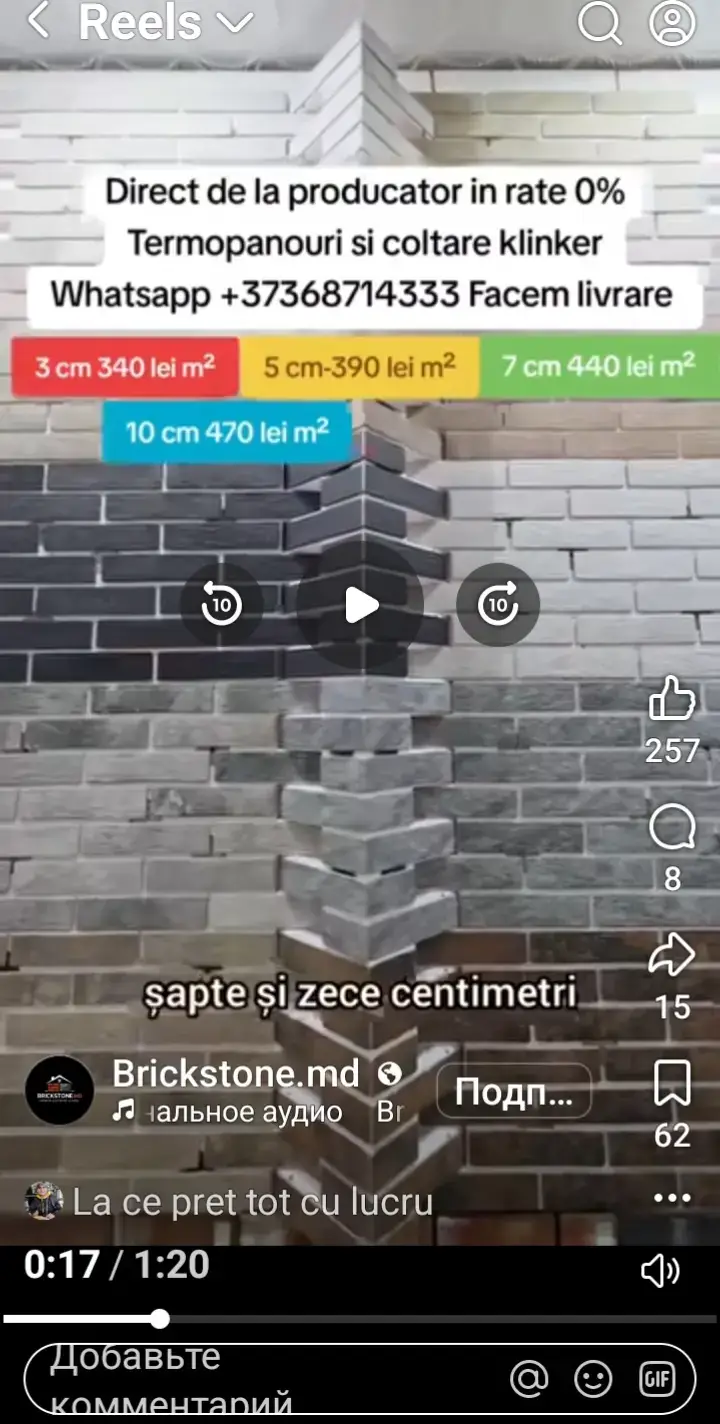The width and height of the screenshot is (720, 1424).
Task: Open the GIF picker
Action: [657, 1380]
